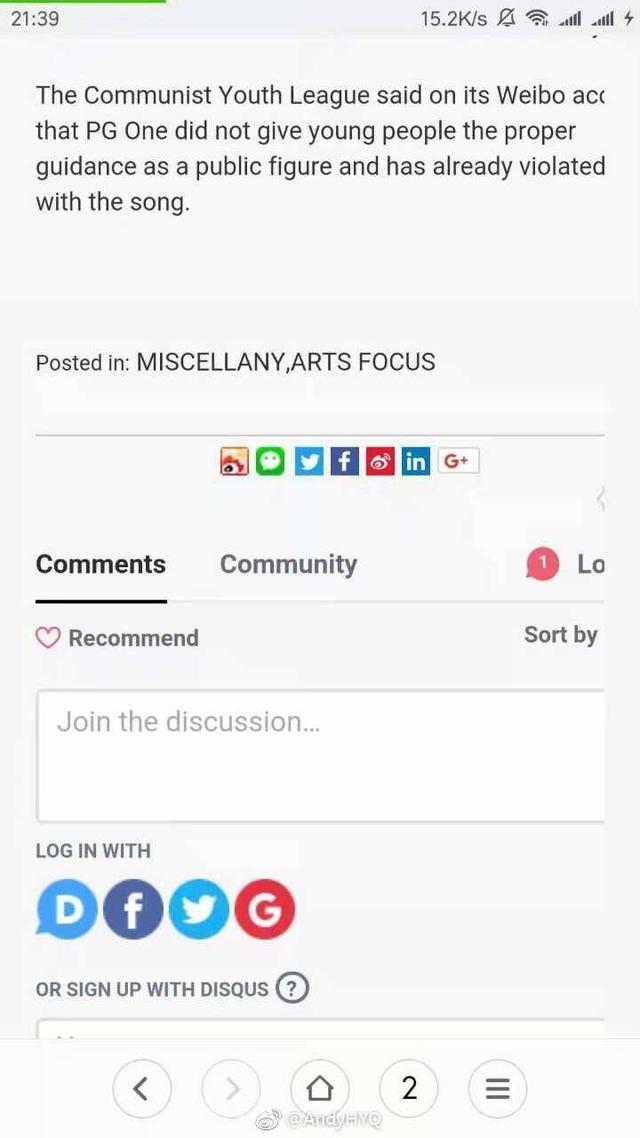Share article via red Weibo icon
The image size is (640, 1138).
(x=380, y=461)
